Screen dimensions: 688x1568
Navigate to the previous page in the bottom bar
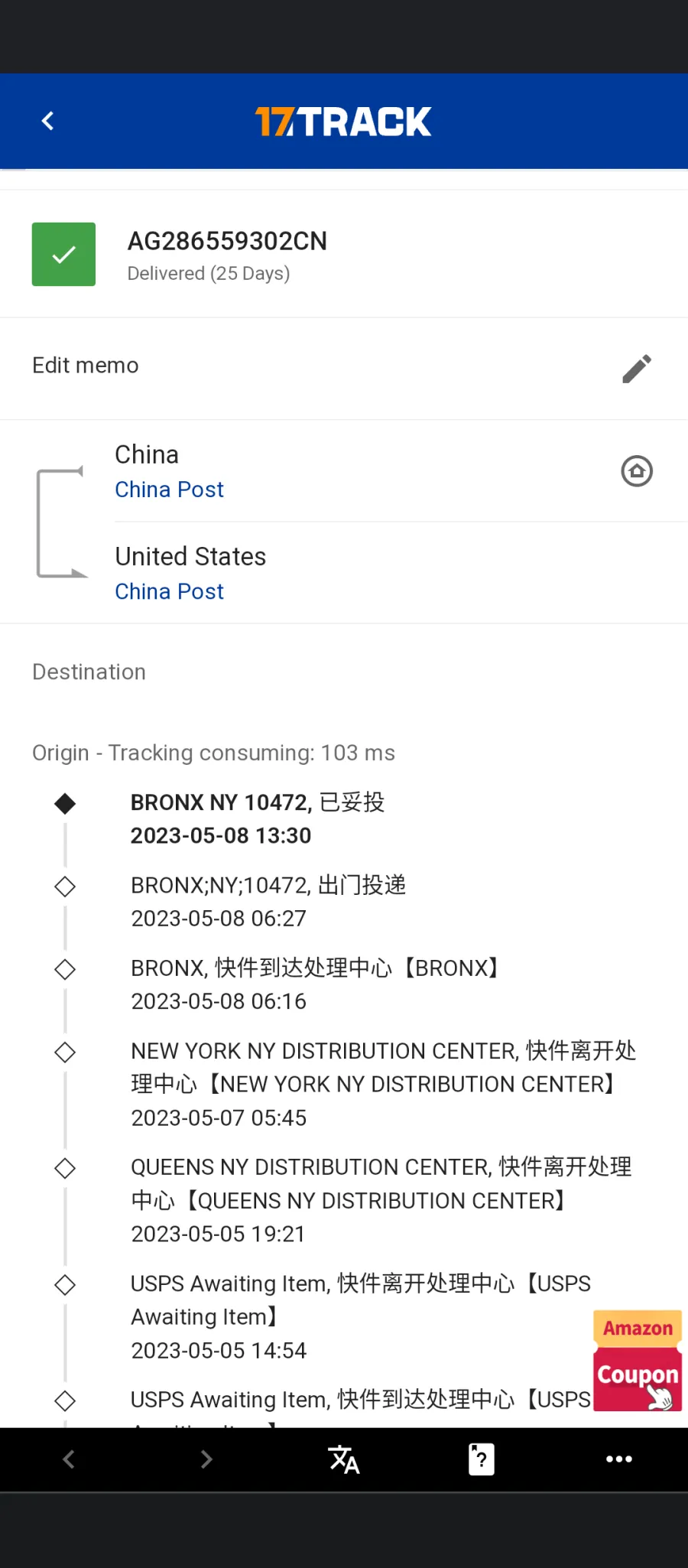(x=69, y=1459)
